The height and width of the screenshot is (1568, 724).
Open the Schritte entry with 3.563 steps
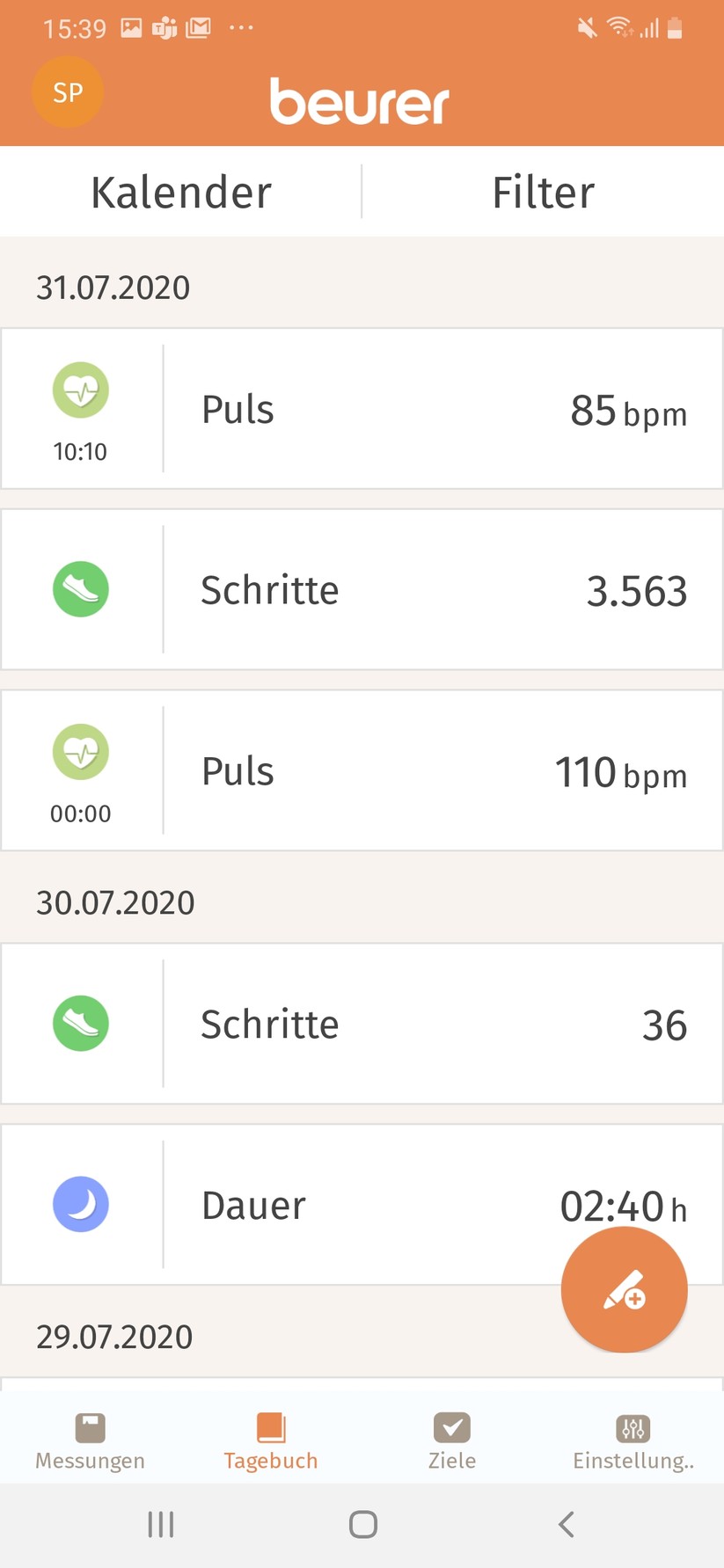[x=362, y=589]
